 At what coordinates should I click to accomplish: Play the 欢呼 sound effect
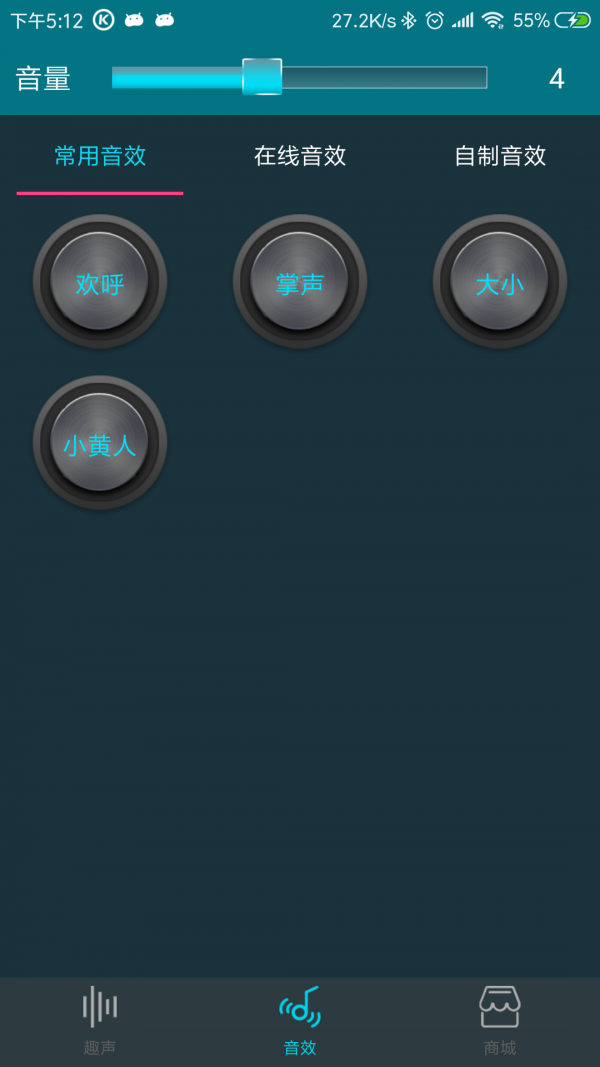100,282
